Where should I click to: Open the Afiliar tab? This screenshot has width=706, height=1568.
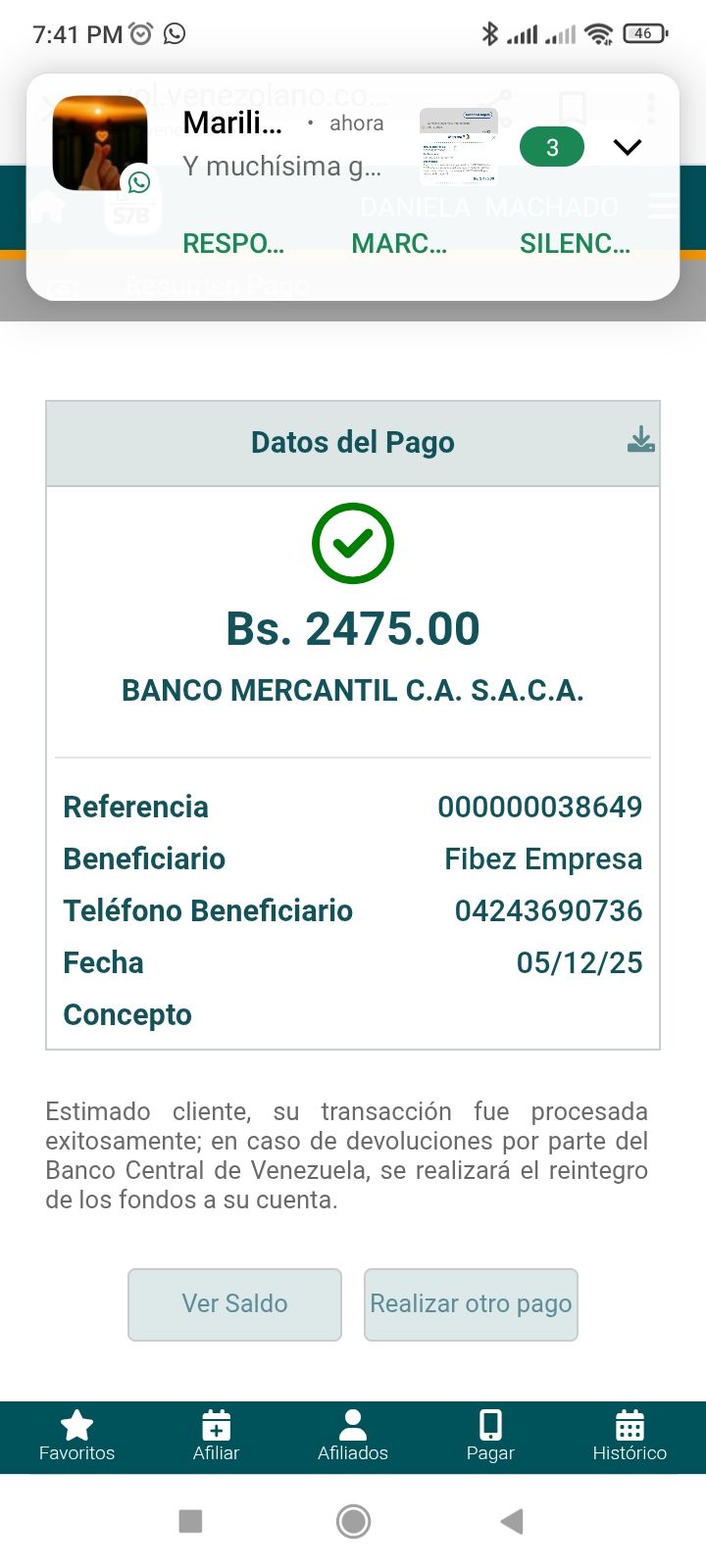(216, 1437)
